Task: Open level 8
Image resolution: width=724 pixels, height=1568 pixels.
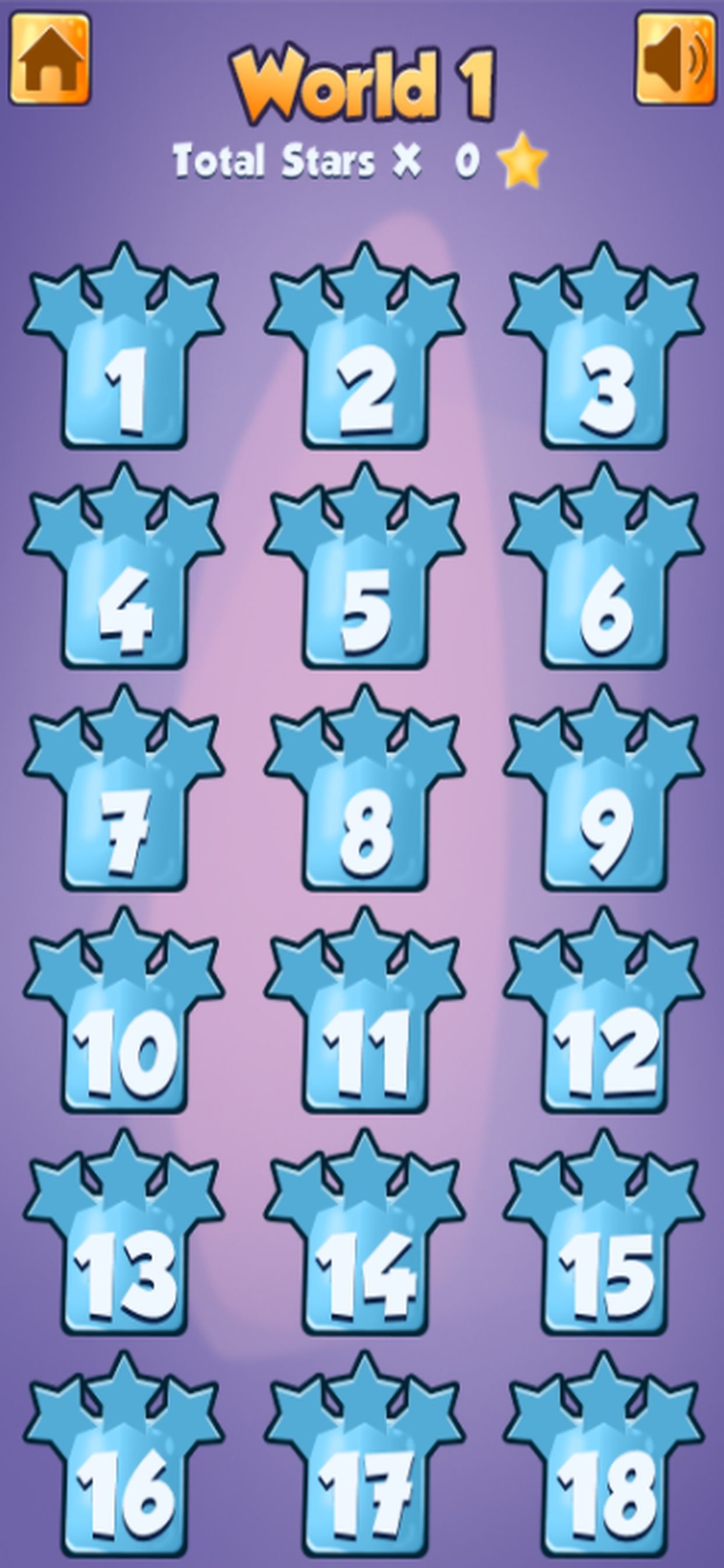Action: point(364,787)
